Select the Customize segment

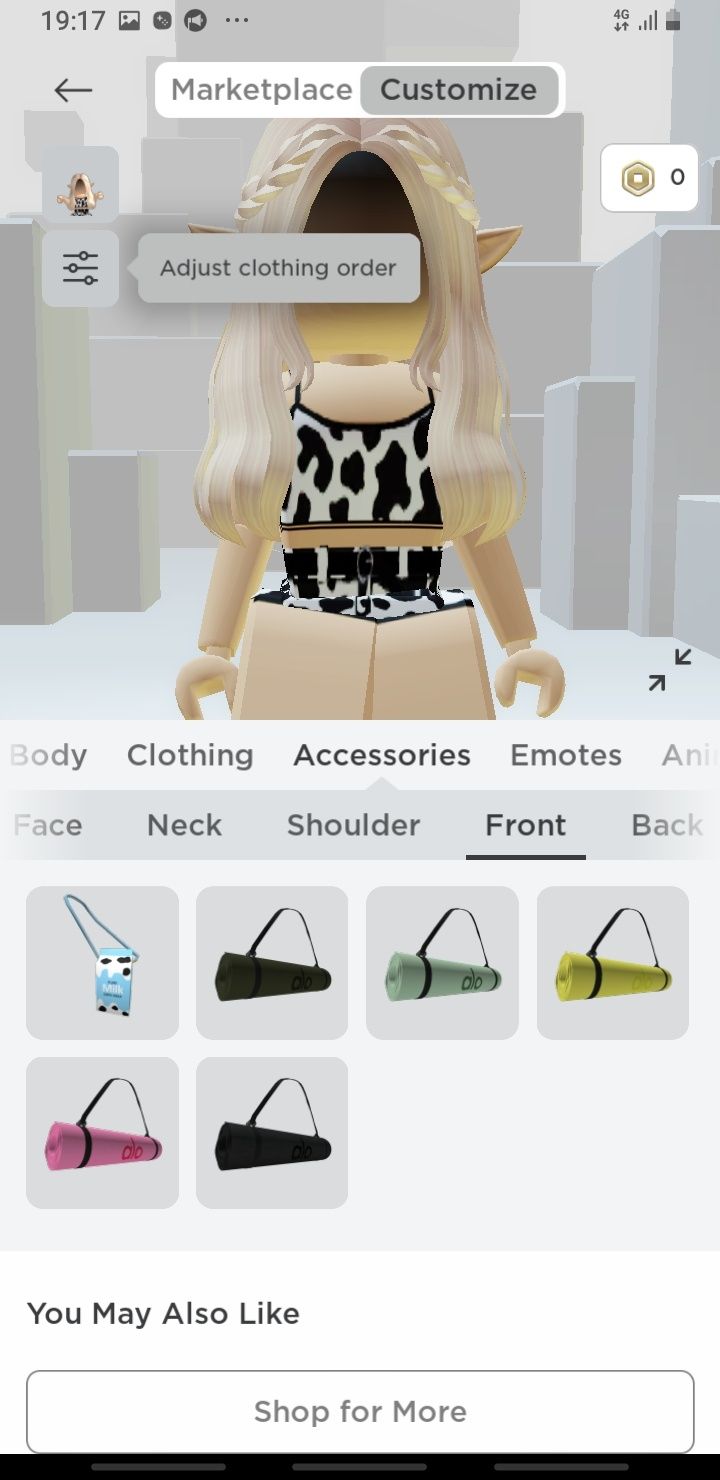pos(458,90)
